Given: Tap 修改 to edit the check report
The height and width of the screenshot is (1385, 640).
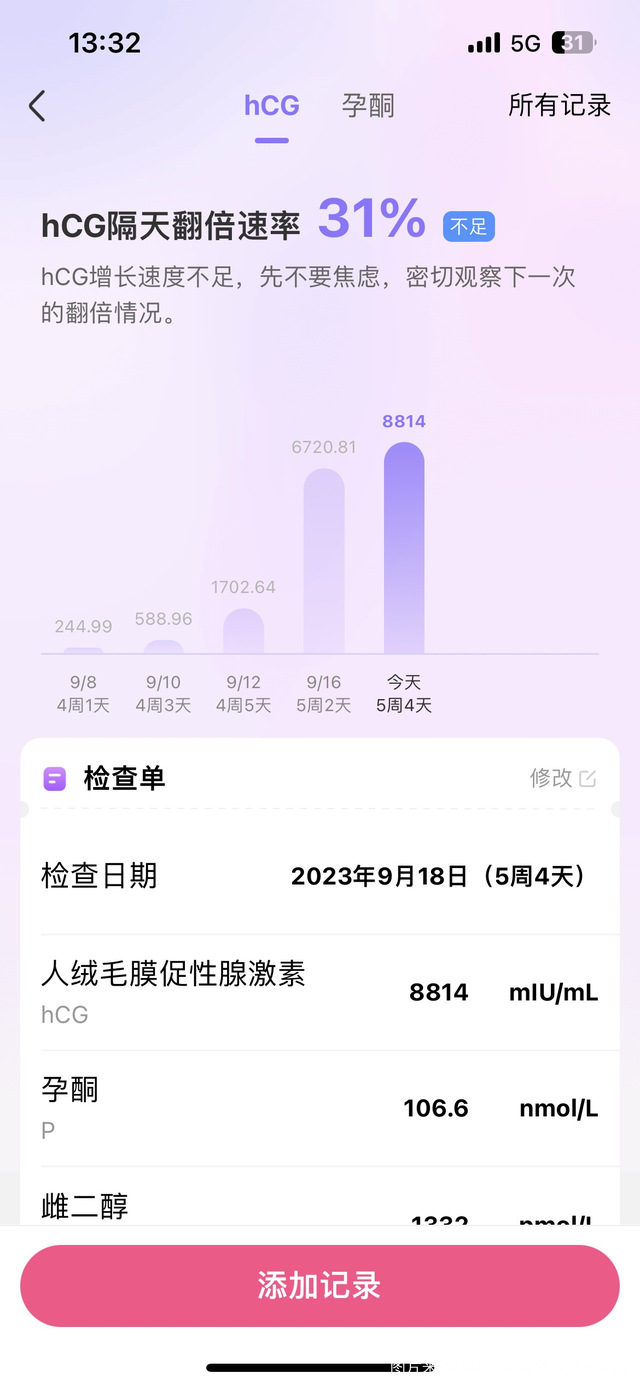Looking at the screenshot, I should coord(562,778).
